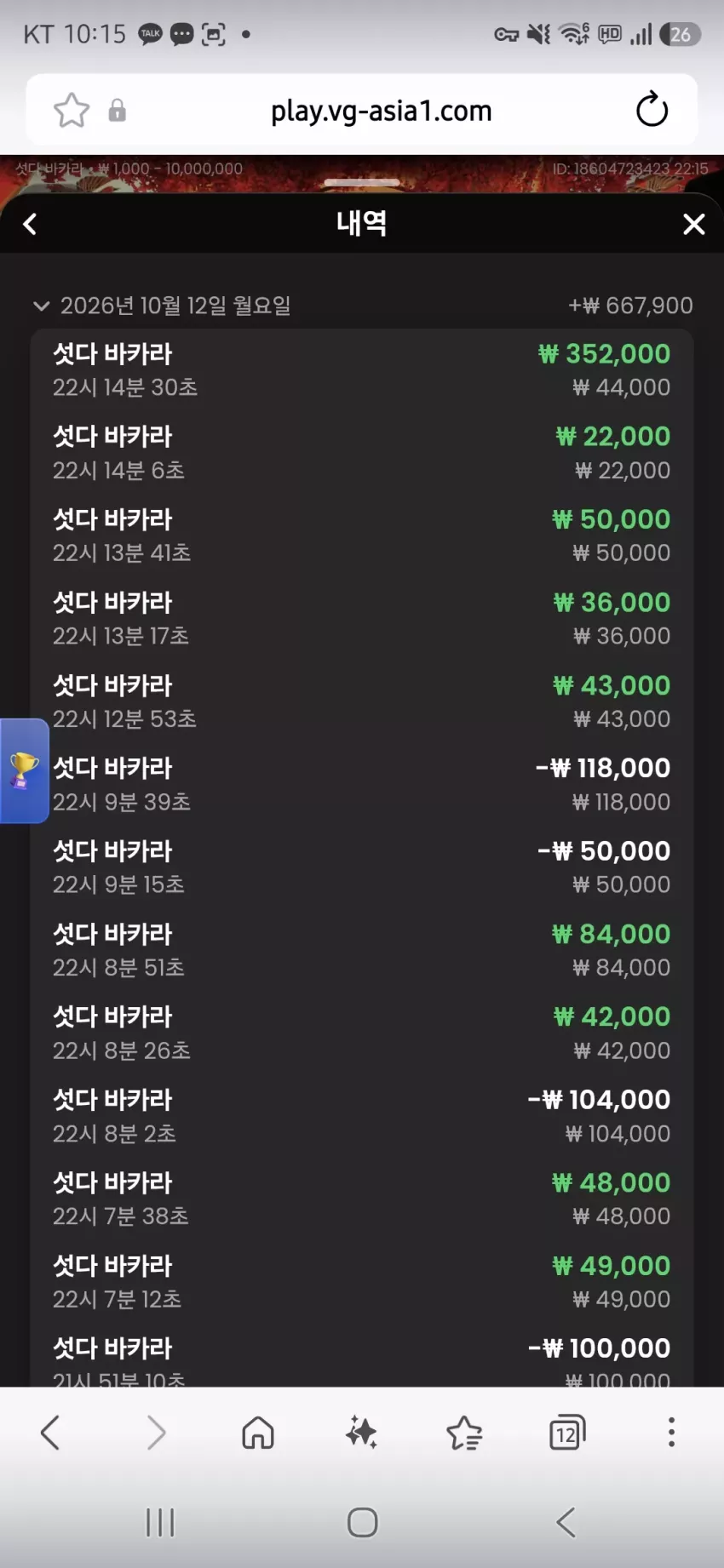Open the 22시 8분 51초 bet record

point(362,950)
